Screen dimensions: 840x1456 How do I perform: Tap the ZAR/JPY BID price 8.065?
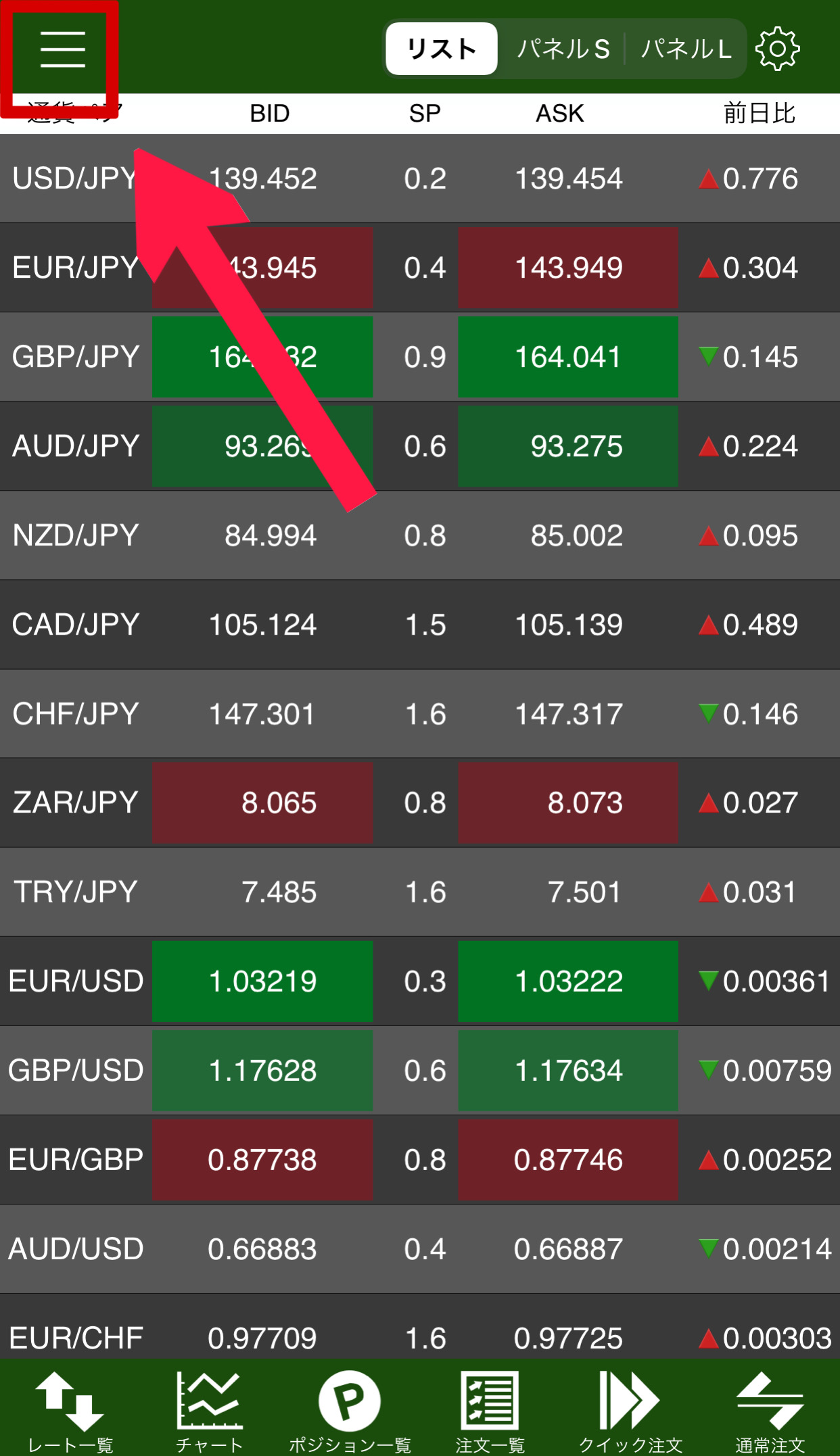(262, 803)
